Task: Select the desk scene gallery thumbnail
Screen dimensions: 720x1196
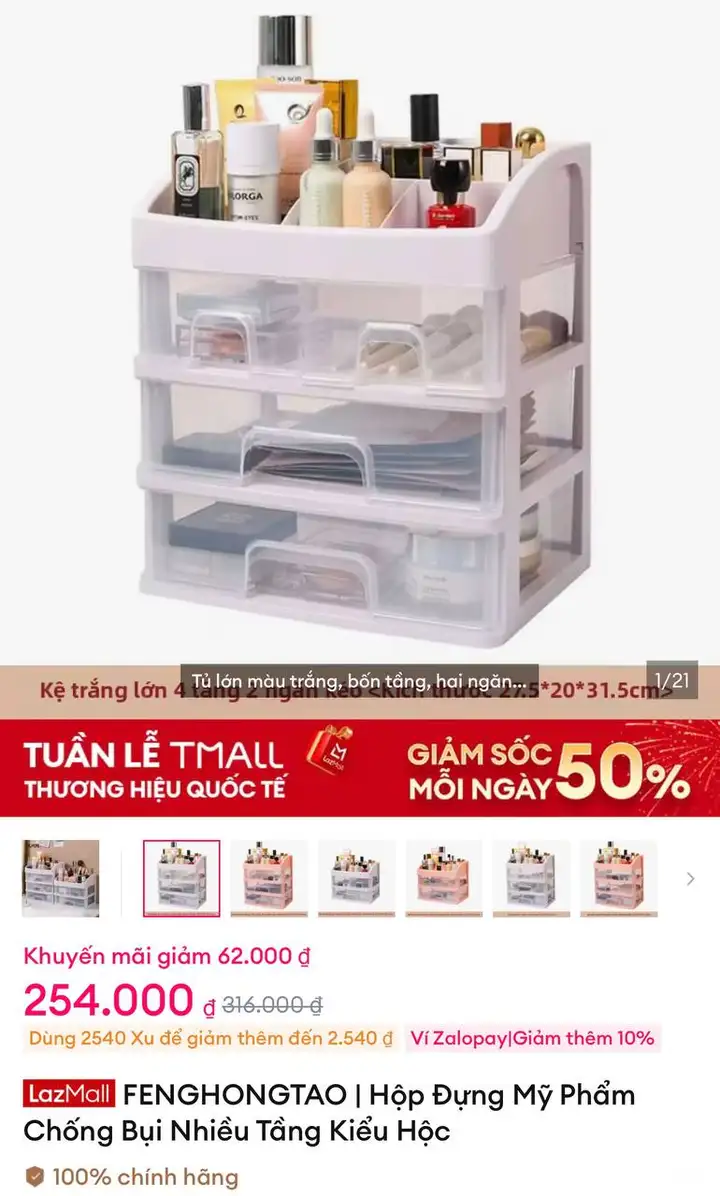Action: (60, 878)
